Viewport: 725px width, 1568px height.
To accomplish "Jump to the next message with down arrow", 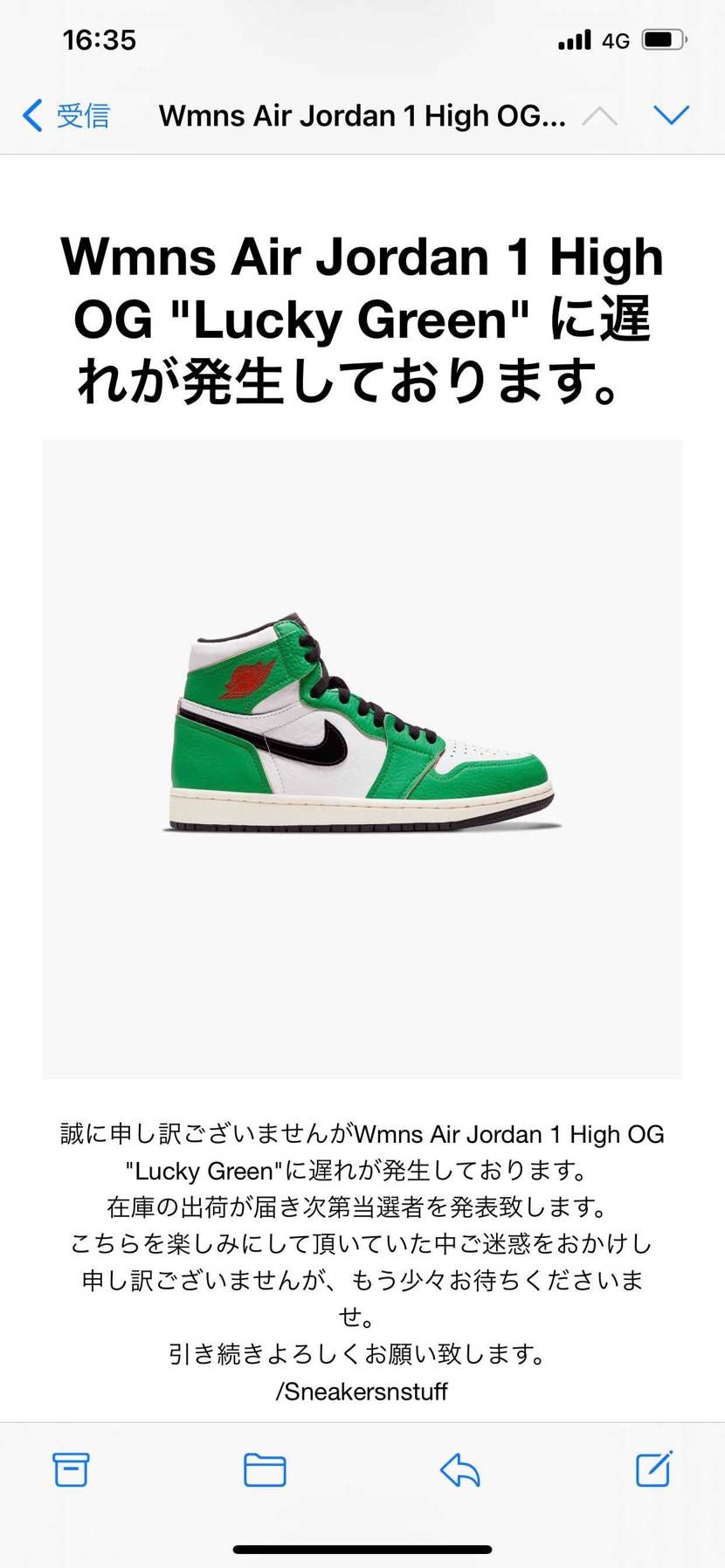I will point(671,115).
